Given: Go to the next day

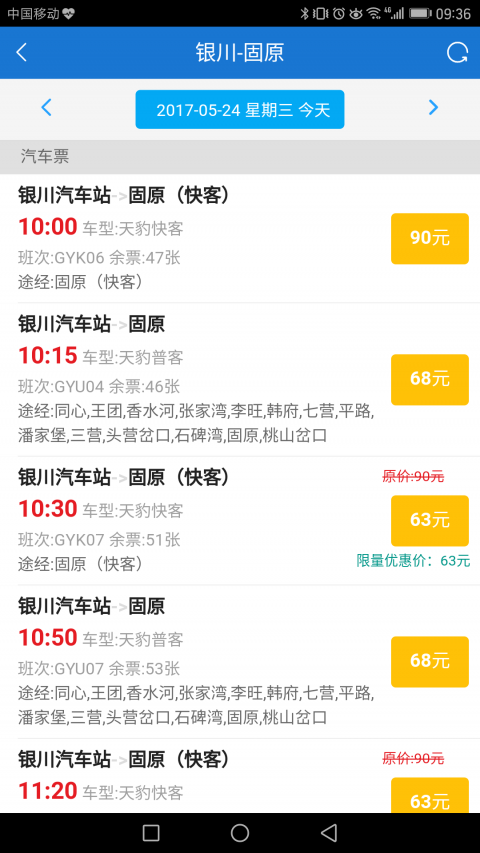Looking at the screenshot, I should tap(433, 108).
